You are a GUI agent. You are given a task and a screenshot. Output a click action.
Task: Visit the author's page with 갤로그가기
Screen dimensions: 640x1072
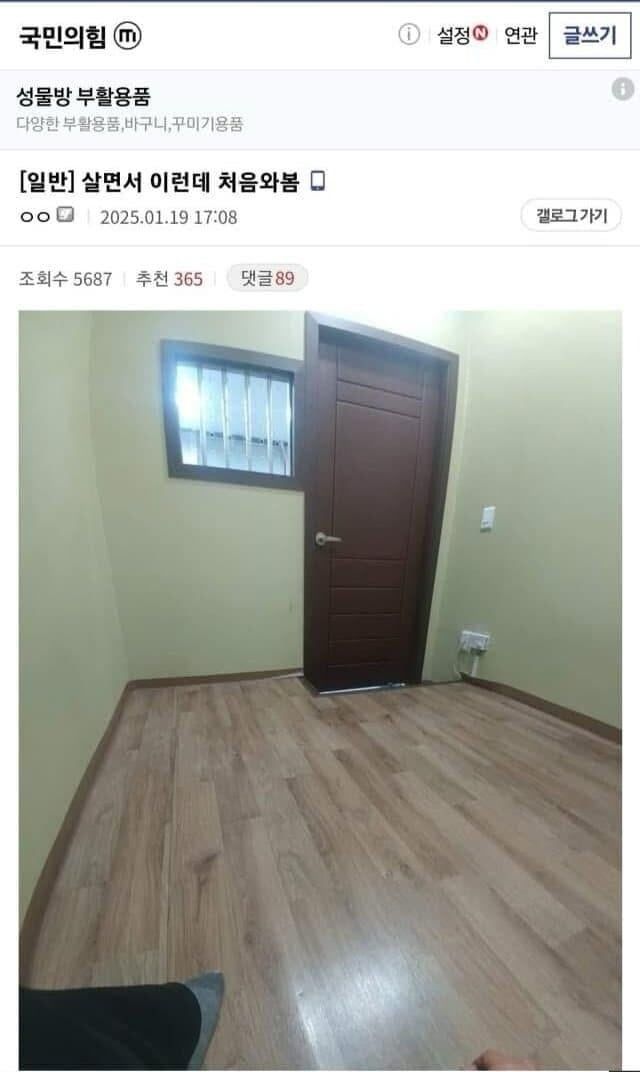pyautogui.click(x=571, y=215)
